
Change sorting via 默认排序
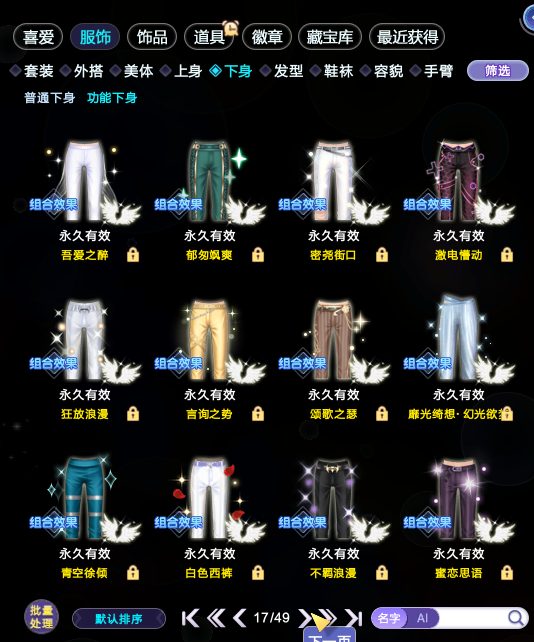[119, 618]
